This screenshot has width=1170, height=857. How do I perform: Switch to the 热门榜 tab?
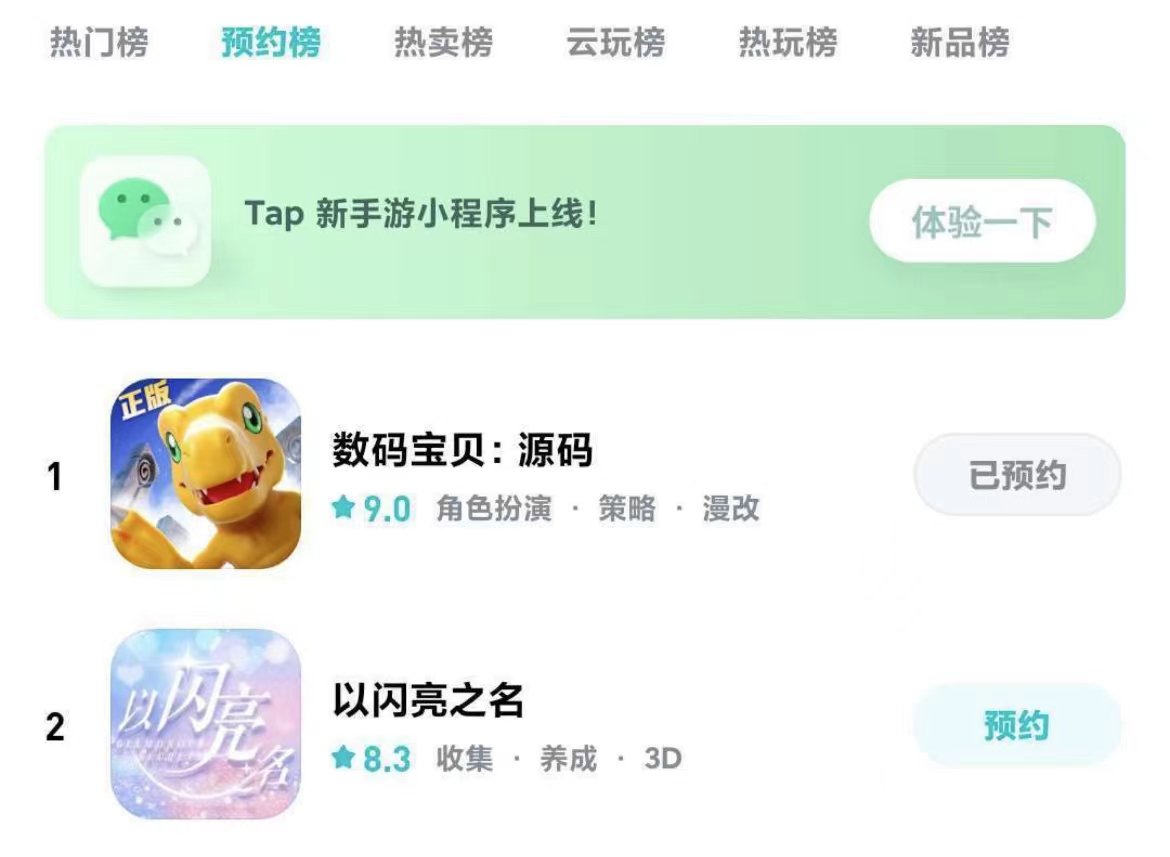click(x=99, y=43)
